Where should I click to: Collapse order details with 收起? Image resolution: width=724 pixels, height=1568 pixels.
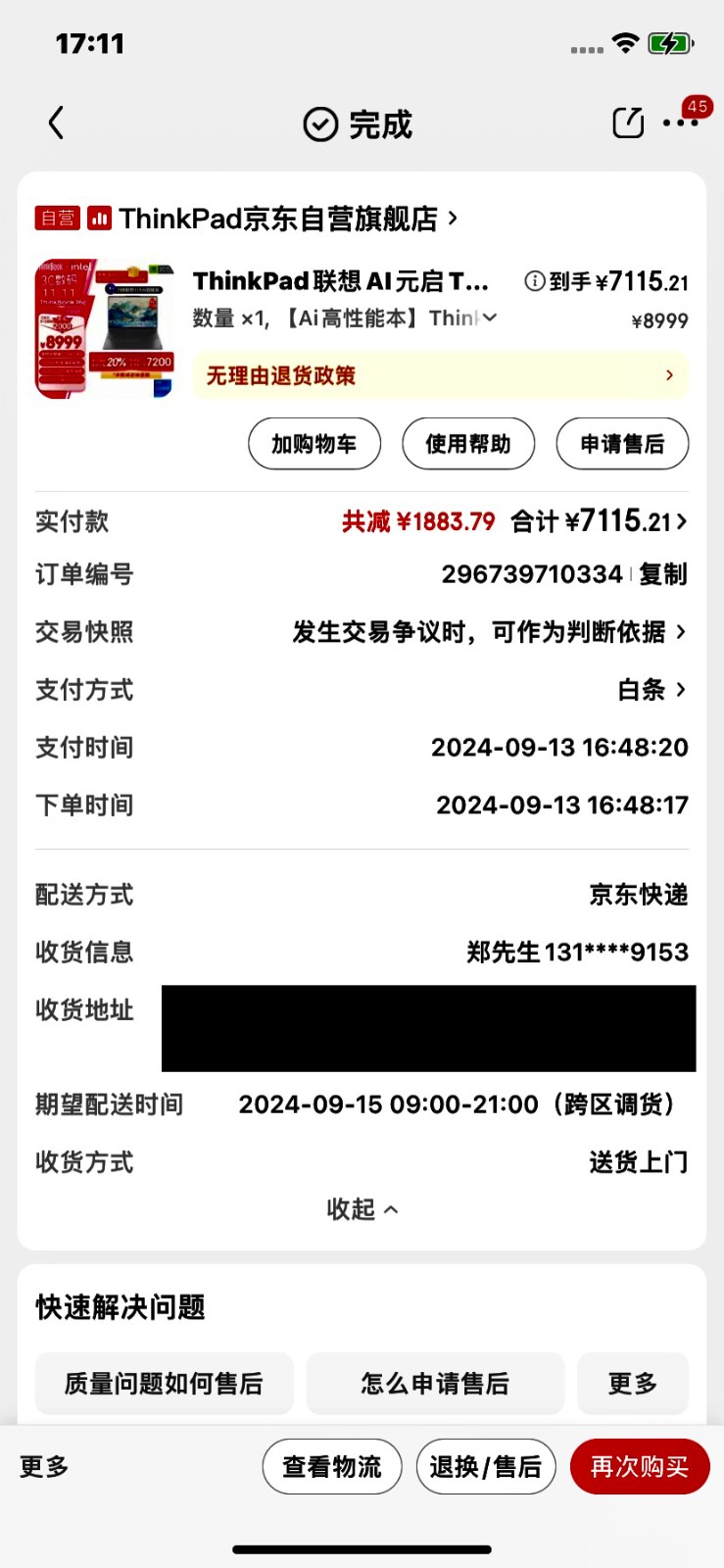[x=362, y=1209]
